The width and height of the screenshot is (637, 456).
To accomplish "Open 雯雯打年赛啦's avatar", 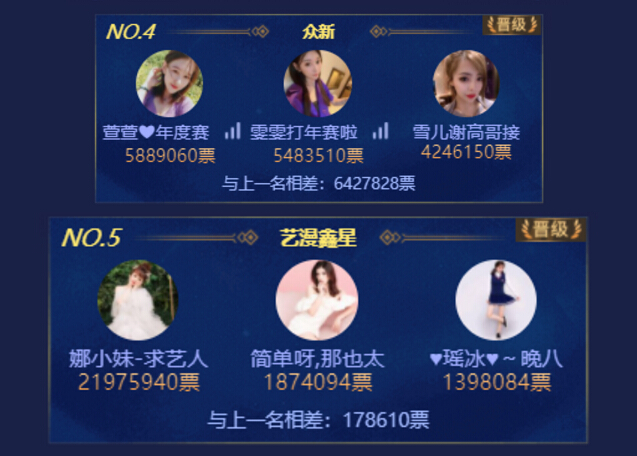I will coord(317,84).
